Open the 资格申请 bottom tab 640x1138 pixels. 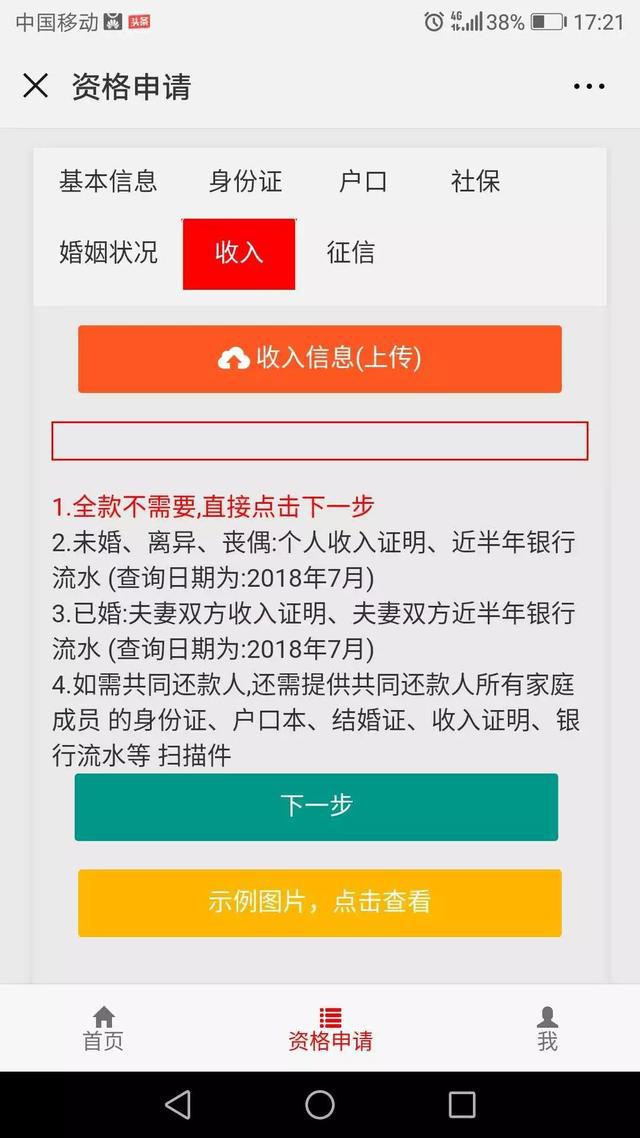pyautogui.click(x=330, y=1029)
